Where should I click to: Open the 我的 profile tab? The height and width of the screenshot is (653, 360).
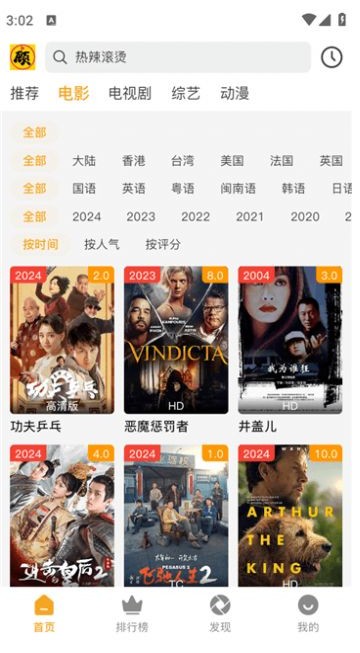pos(308,614)
